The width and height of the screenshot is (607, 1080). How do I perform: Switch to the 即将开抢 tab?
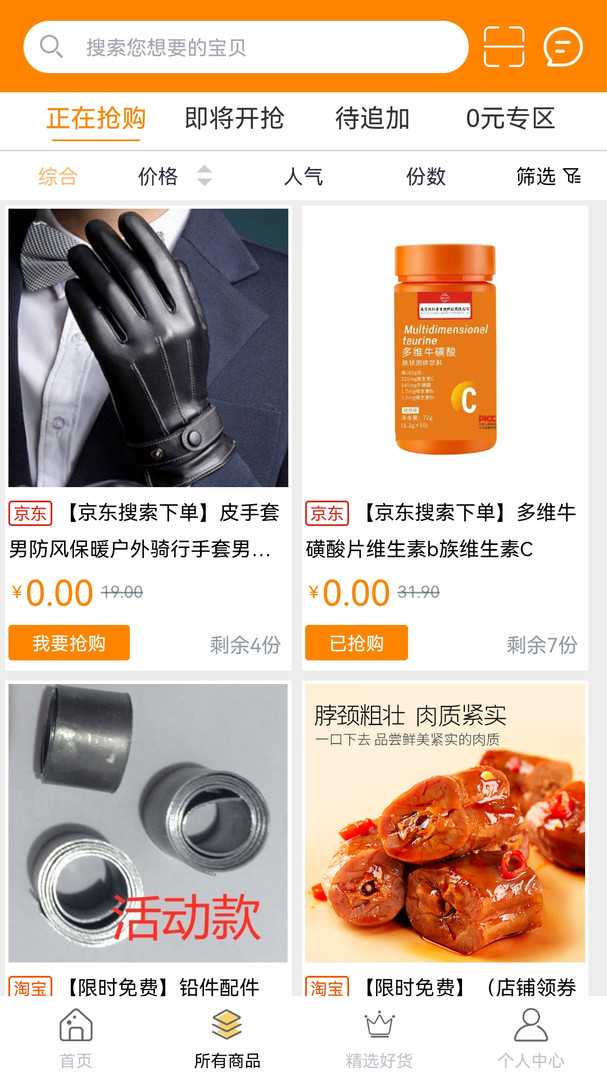coord(234,118)
